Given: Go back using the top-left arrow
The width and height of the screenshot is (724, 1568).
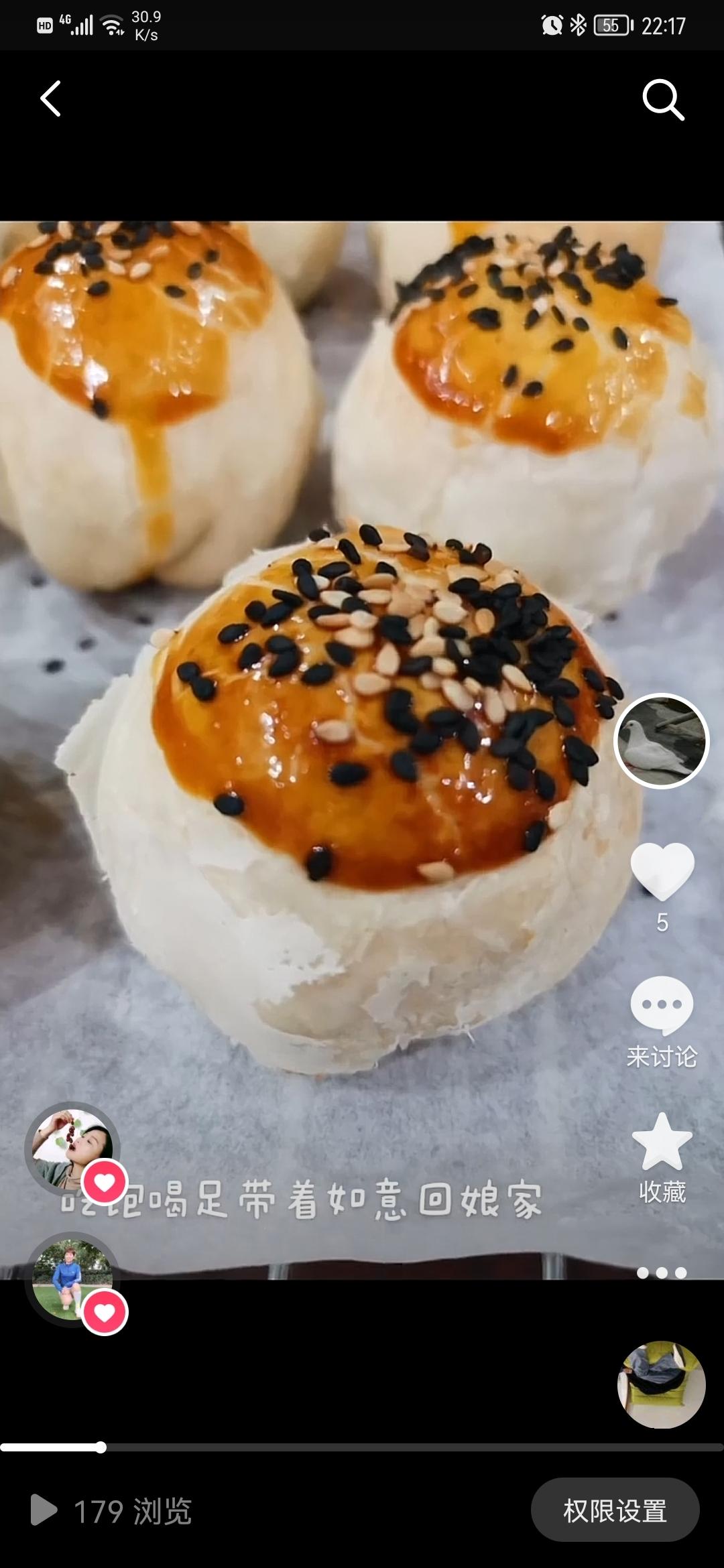Looking at the screenshot, I should point(51,99).
